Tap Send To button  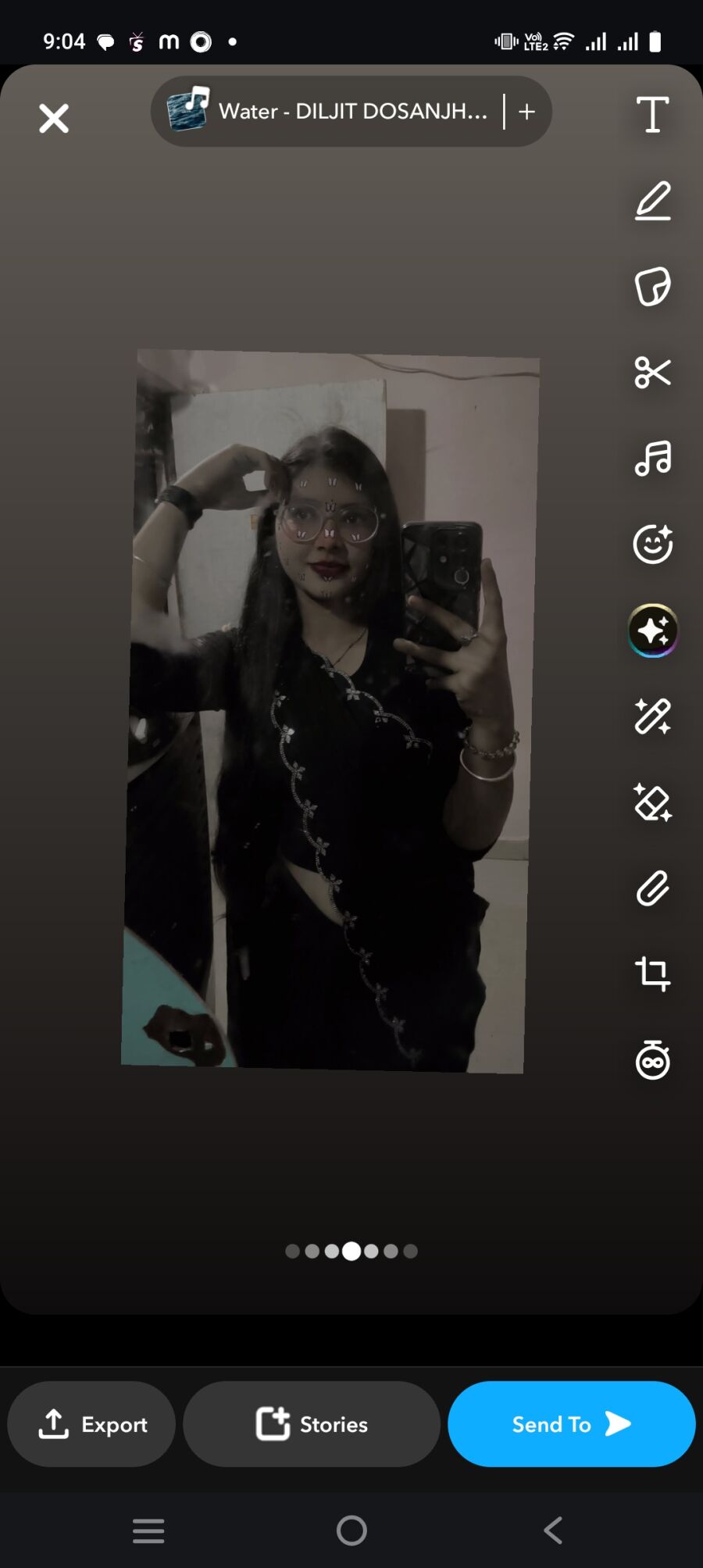click(x=571, y=1424)
